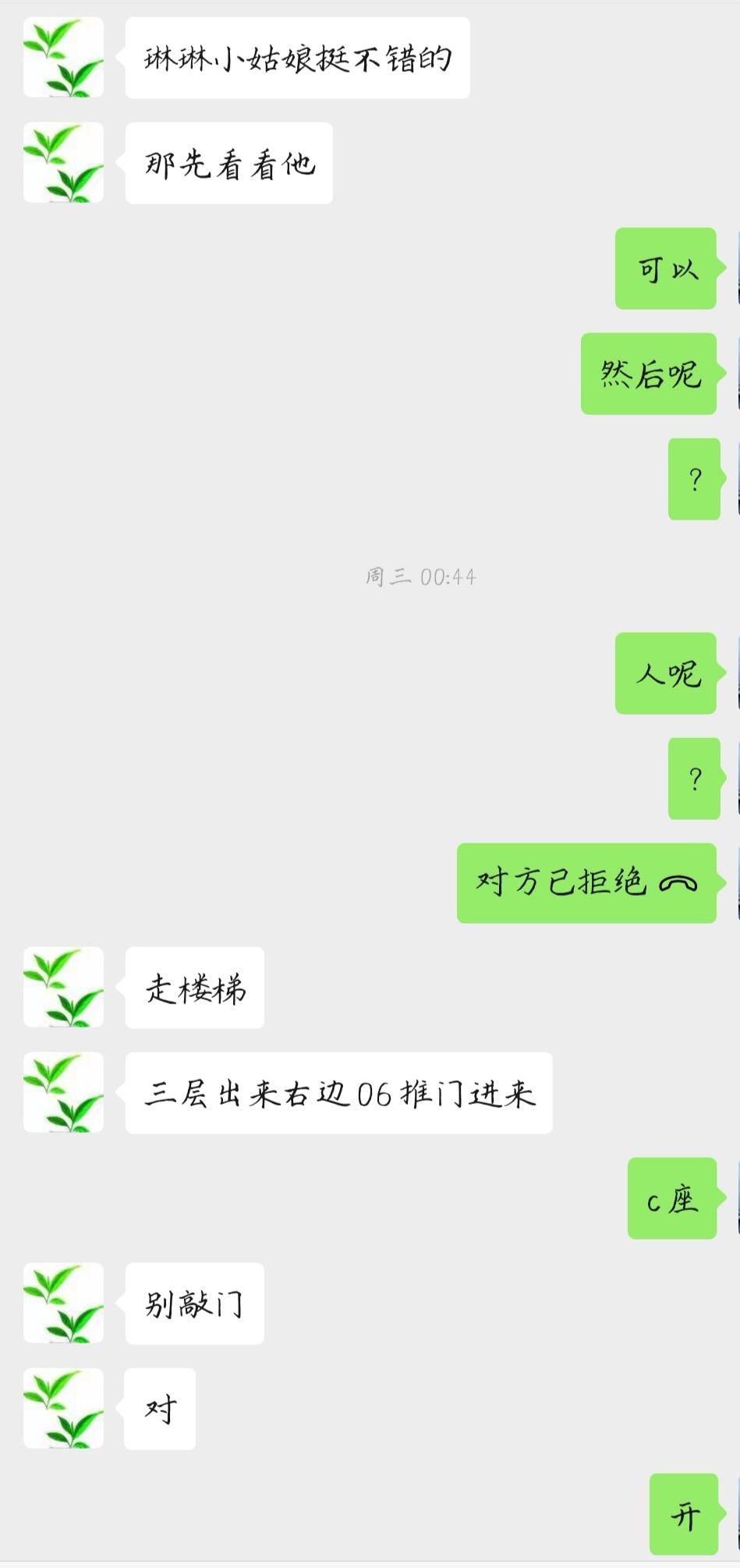Viewport: 740px width, 1568px height.
Task: Tap the avatar beside "别敲门"
Action: (x=62, y=1303)
